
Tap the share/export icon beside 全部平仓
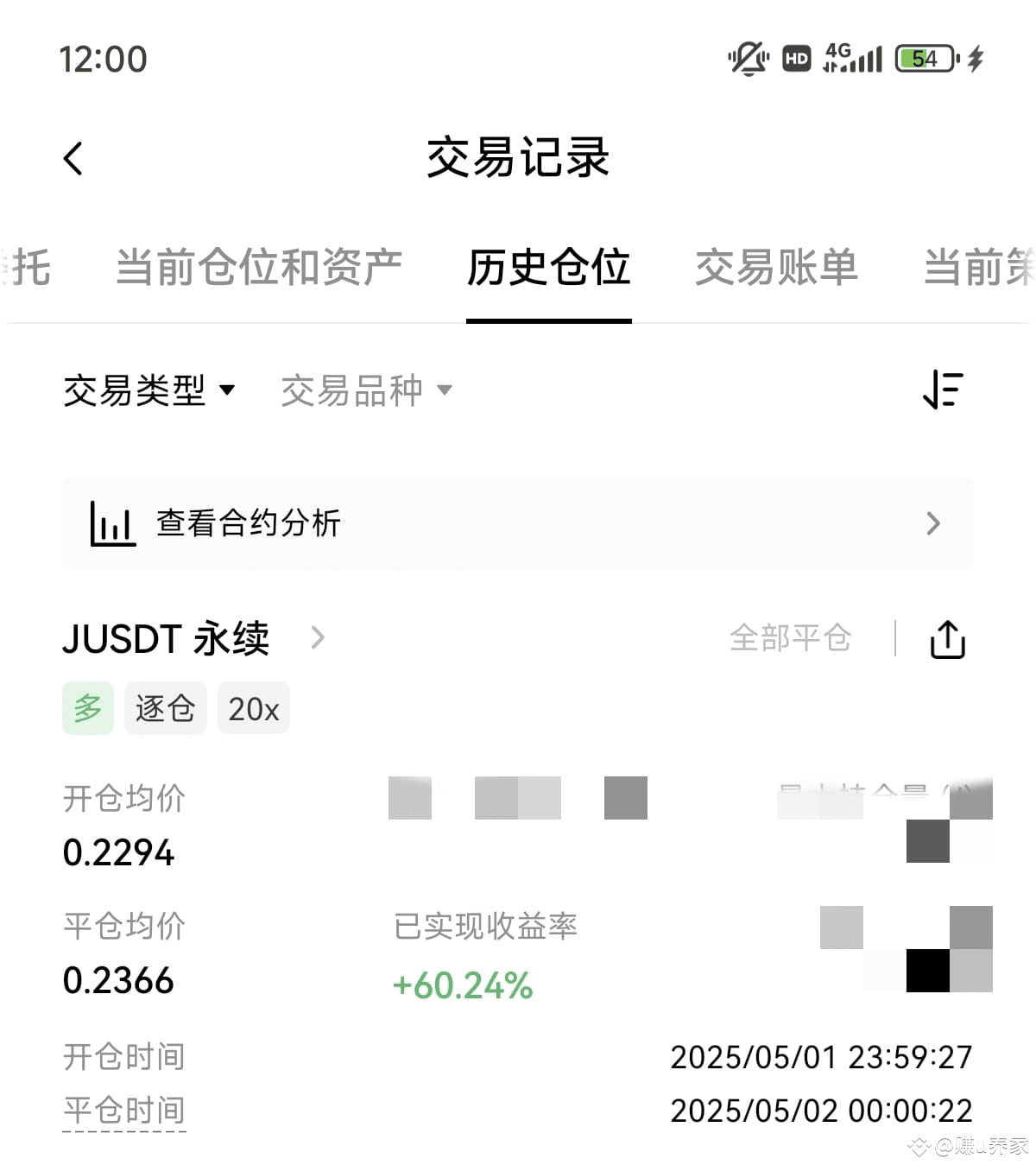click(x=946, y=639)
